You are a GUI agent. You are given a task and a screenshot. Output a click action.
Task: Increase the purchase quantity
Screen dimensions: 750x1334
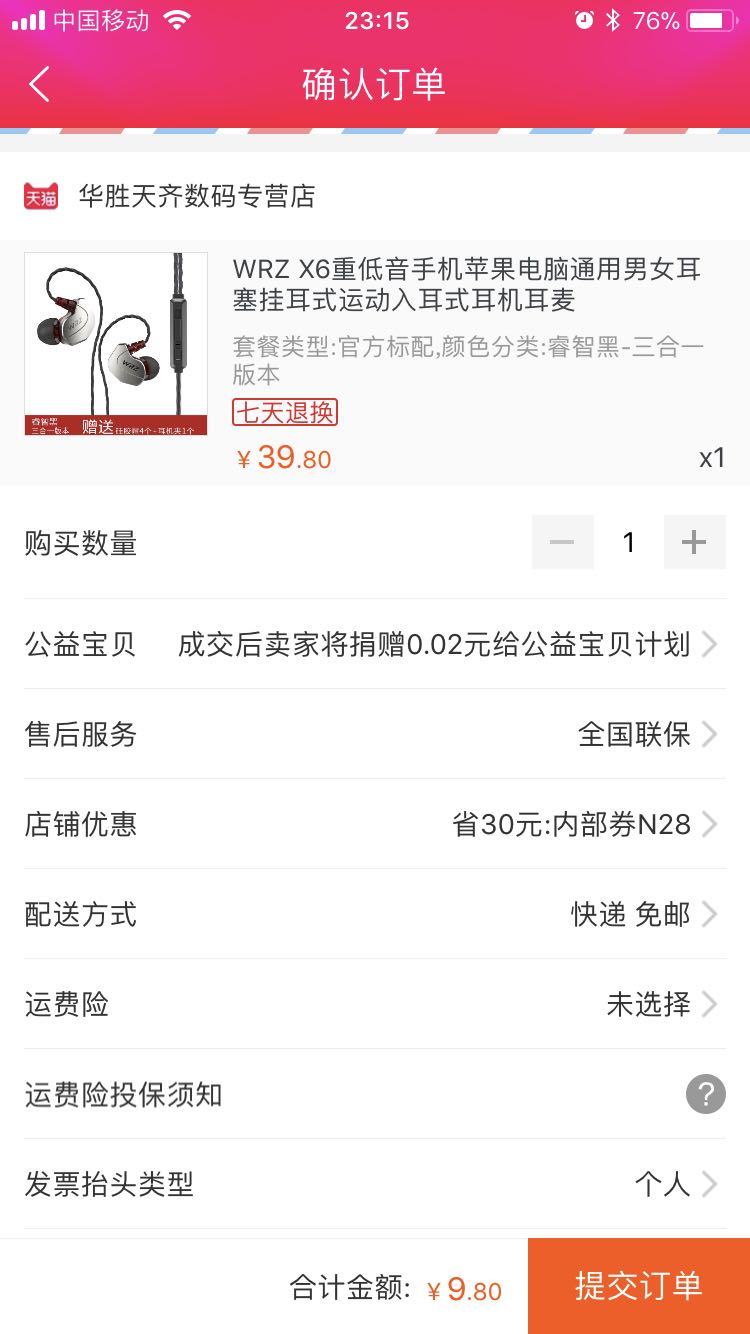pos(694,542)
